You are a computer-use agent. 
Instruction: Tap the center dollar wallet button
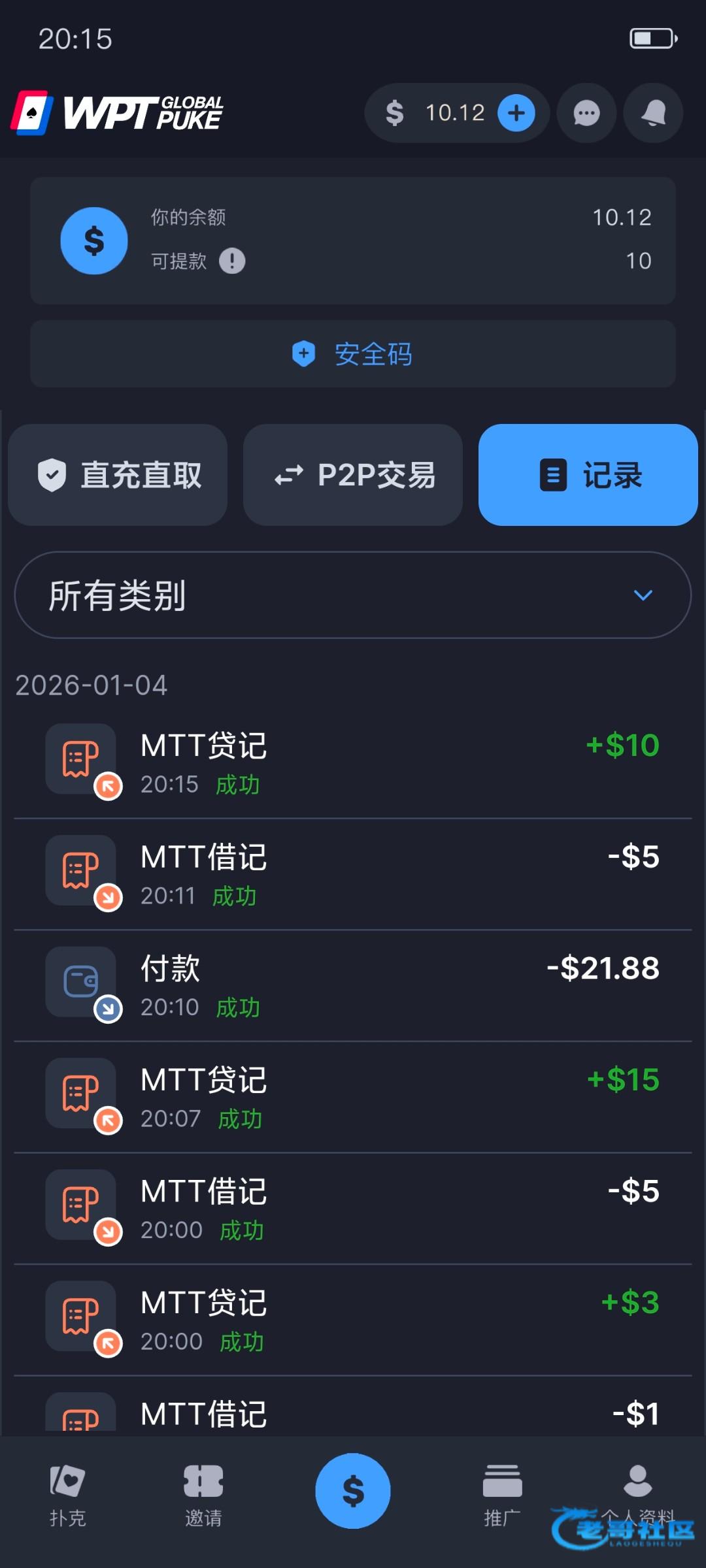tap(353, 1491)
